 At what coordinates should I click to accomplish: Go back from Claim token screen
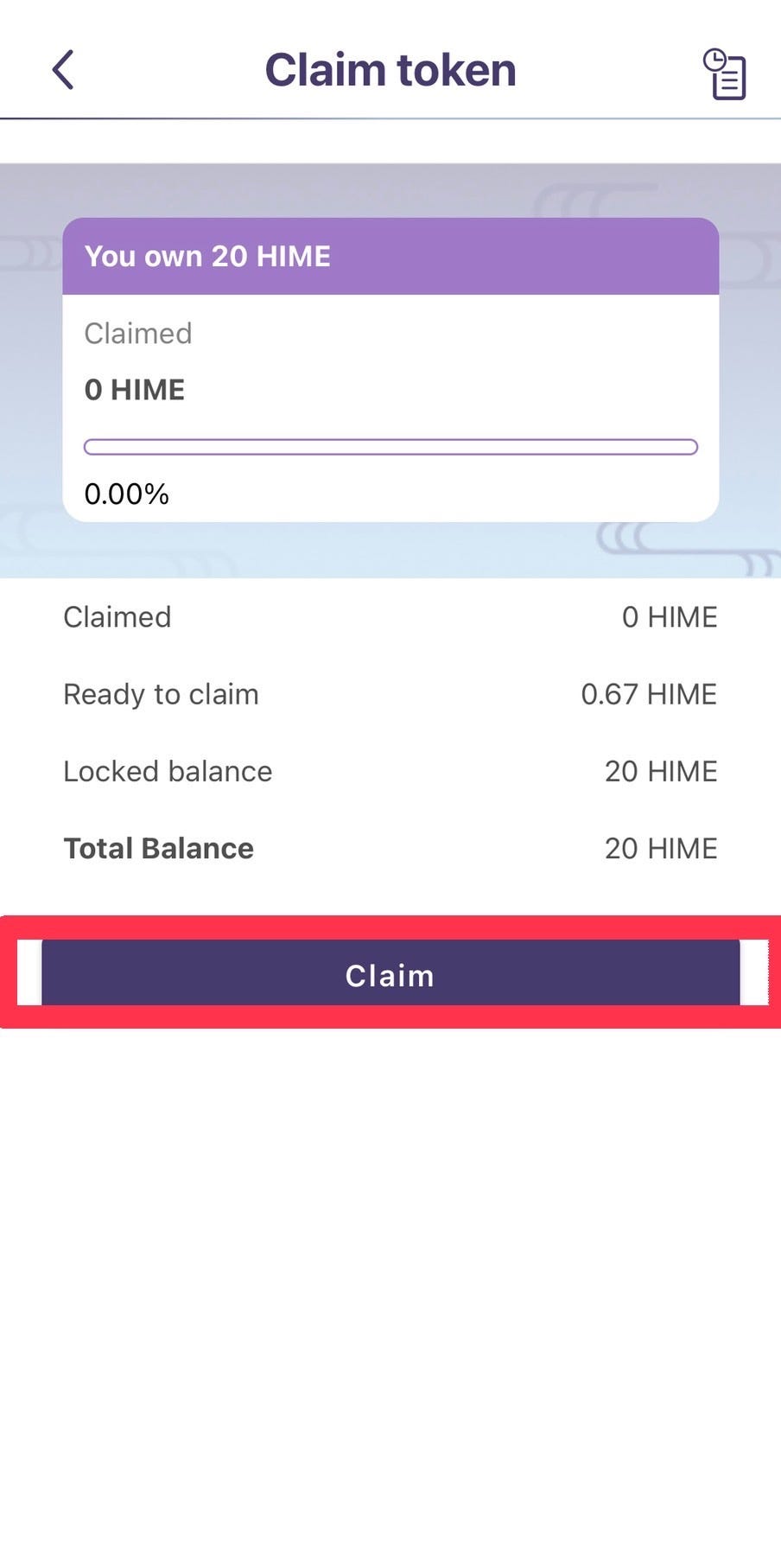pos(63,69)
